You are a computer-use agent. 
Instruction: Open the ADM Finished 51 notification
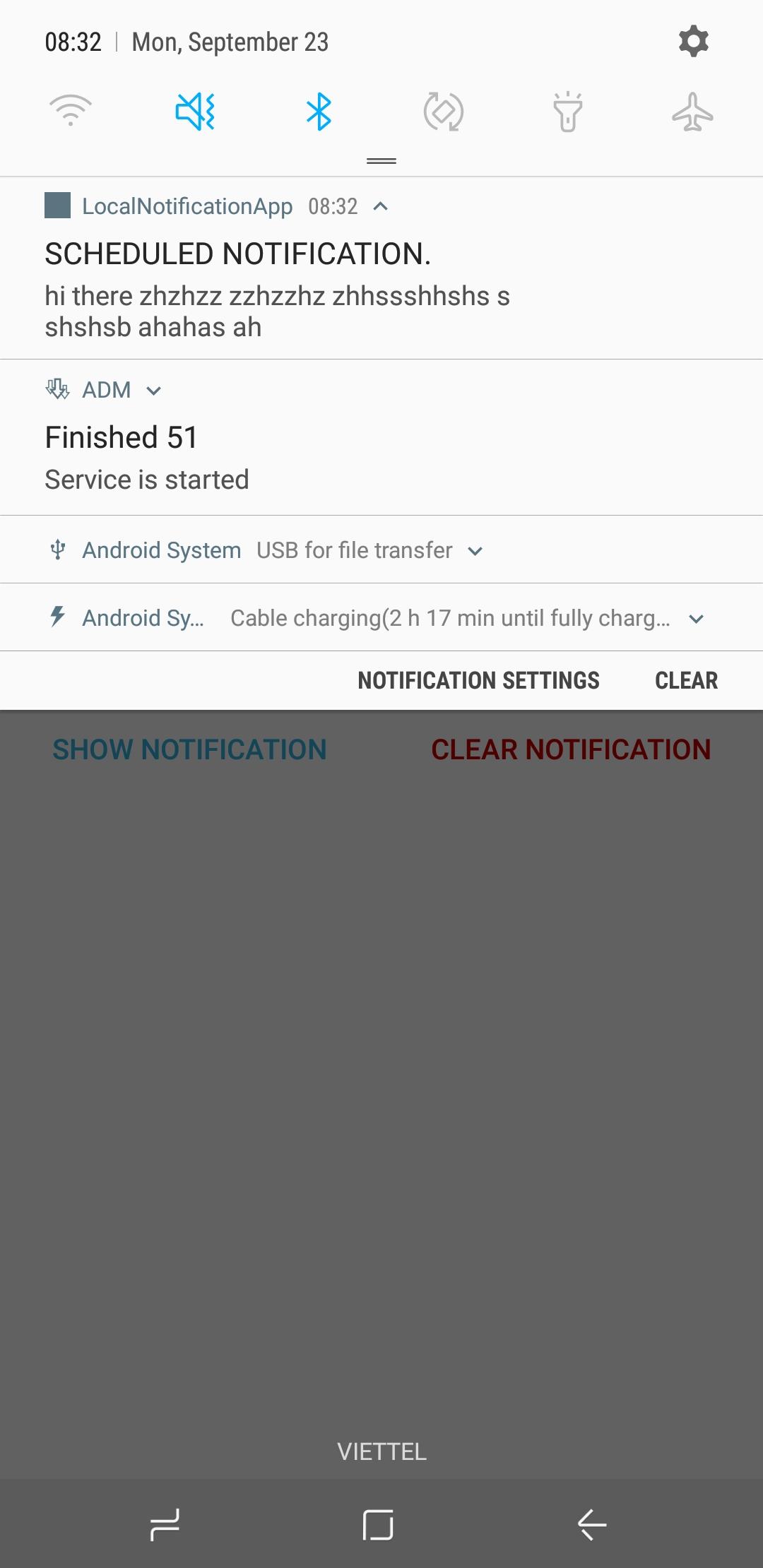tap(212, 456)
